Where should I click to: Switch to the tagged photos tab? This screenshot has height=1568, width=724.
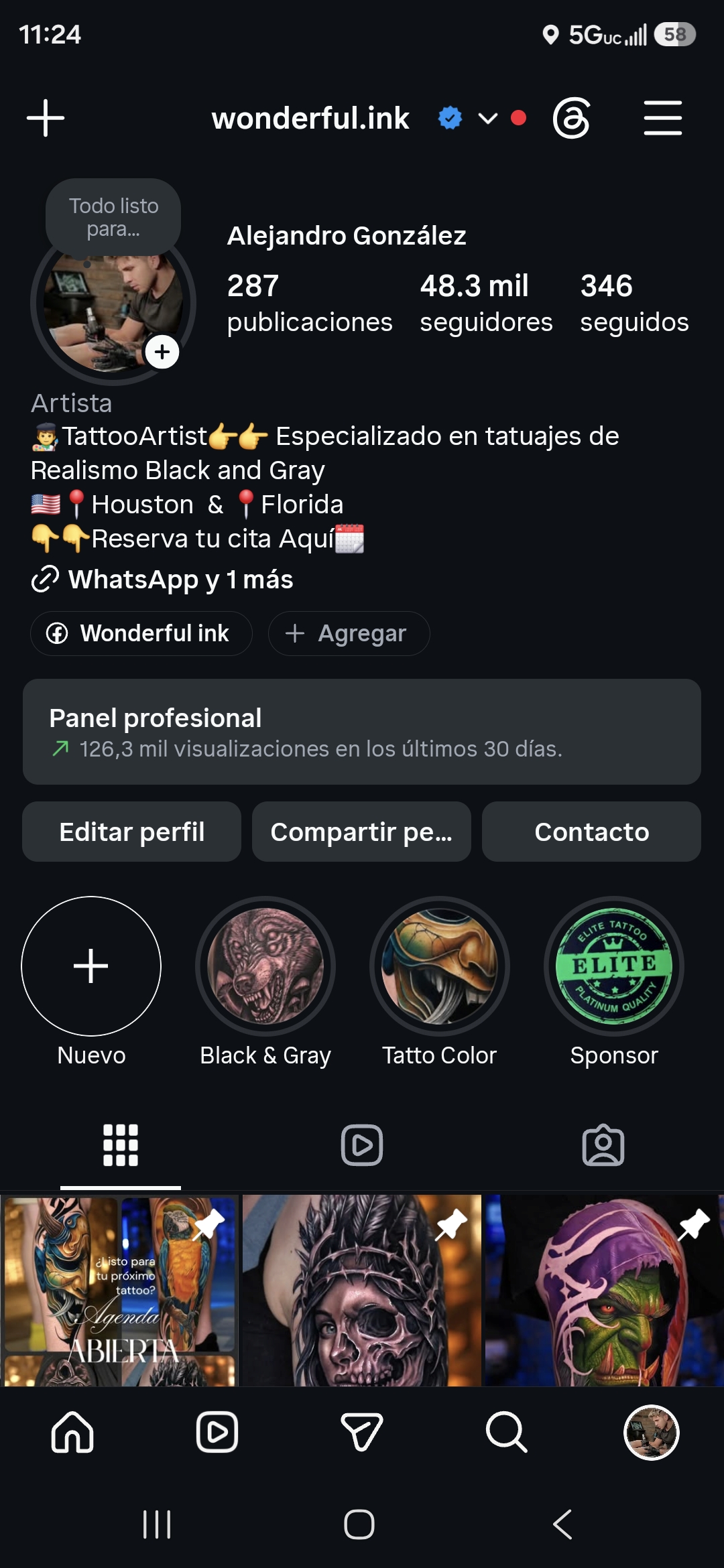click(603, 1145)
